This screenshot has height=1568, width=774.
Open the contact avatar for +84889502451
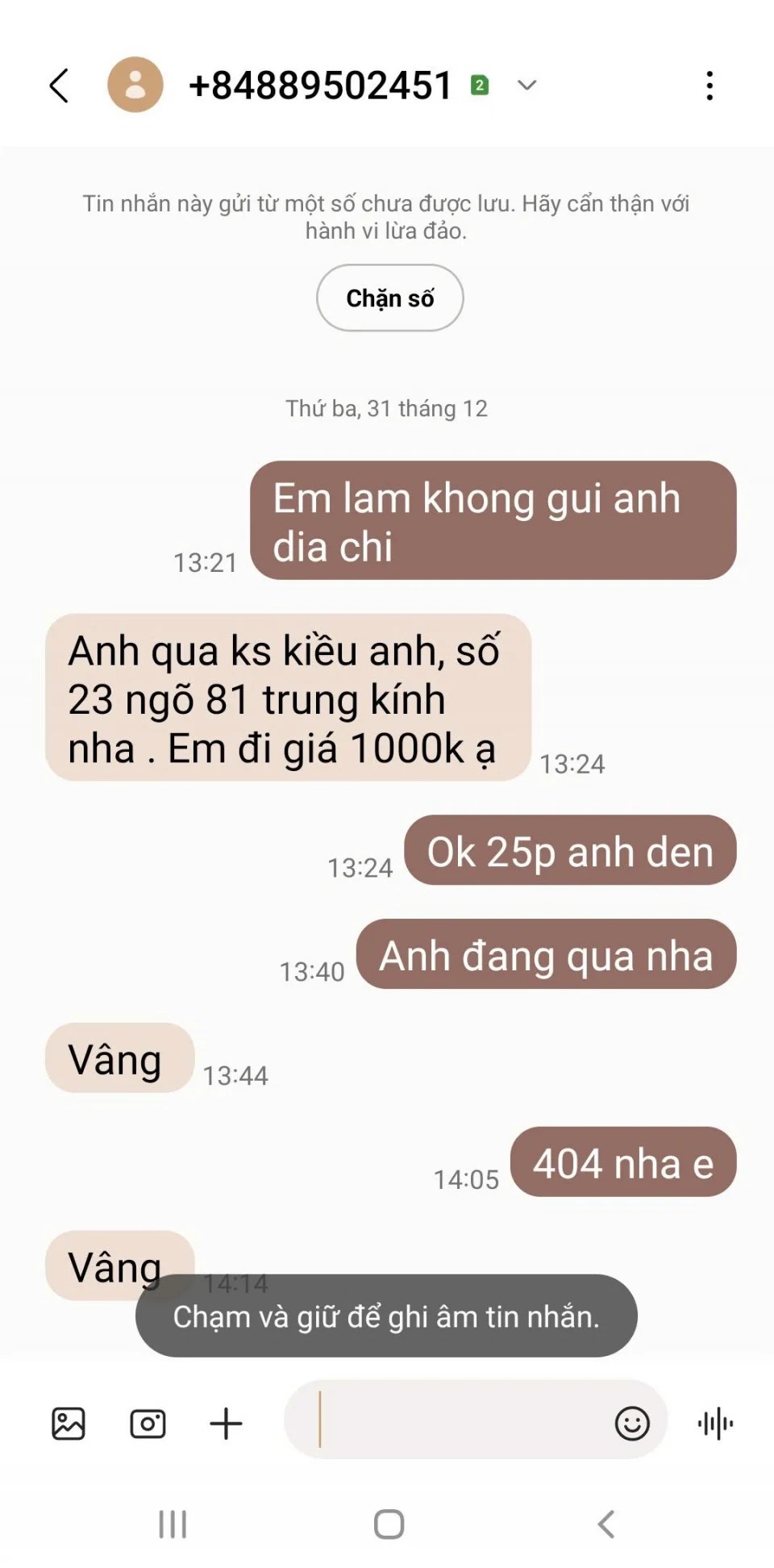tap(135, 85)
